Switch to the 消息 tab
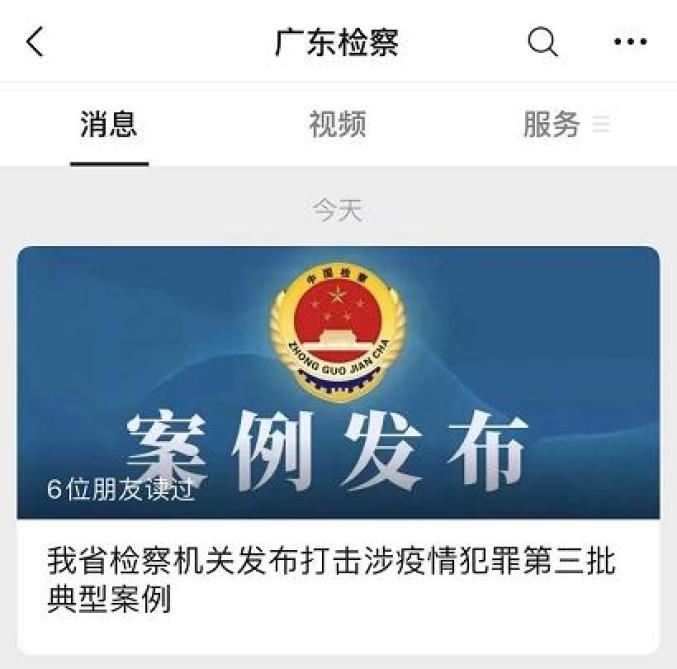 108,125
